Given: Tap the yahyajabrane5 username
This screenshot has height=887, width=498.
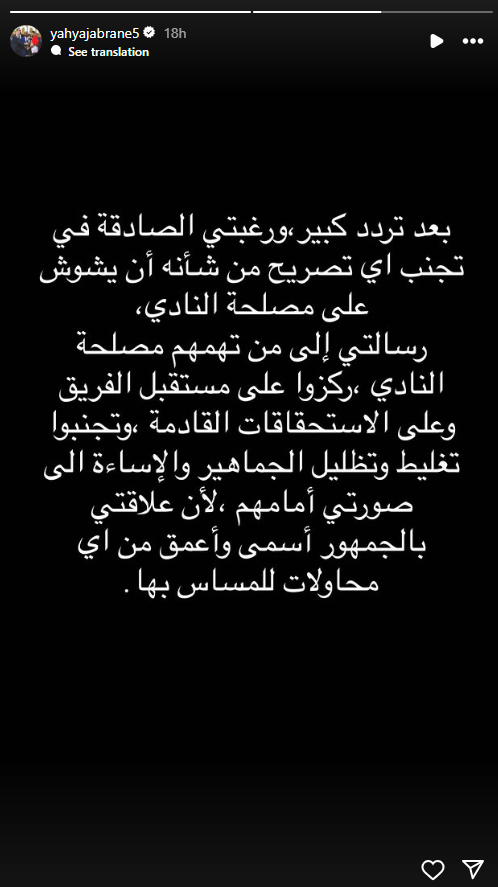Looking at the screenshot, I should coord(95,33).
